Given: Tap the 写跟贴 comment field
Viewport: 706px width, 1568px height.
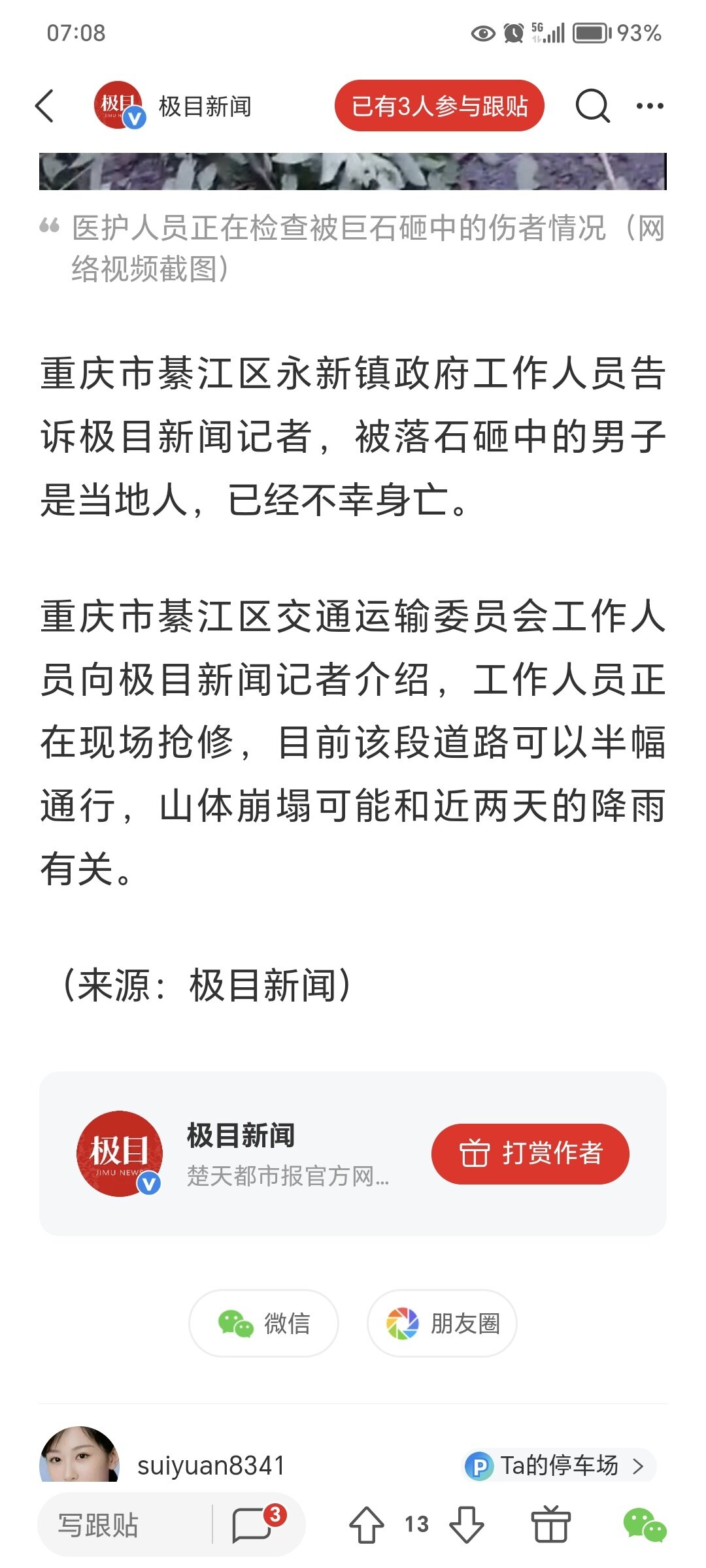Looking at the screenshot, I should [124, 1525].
